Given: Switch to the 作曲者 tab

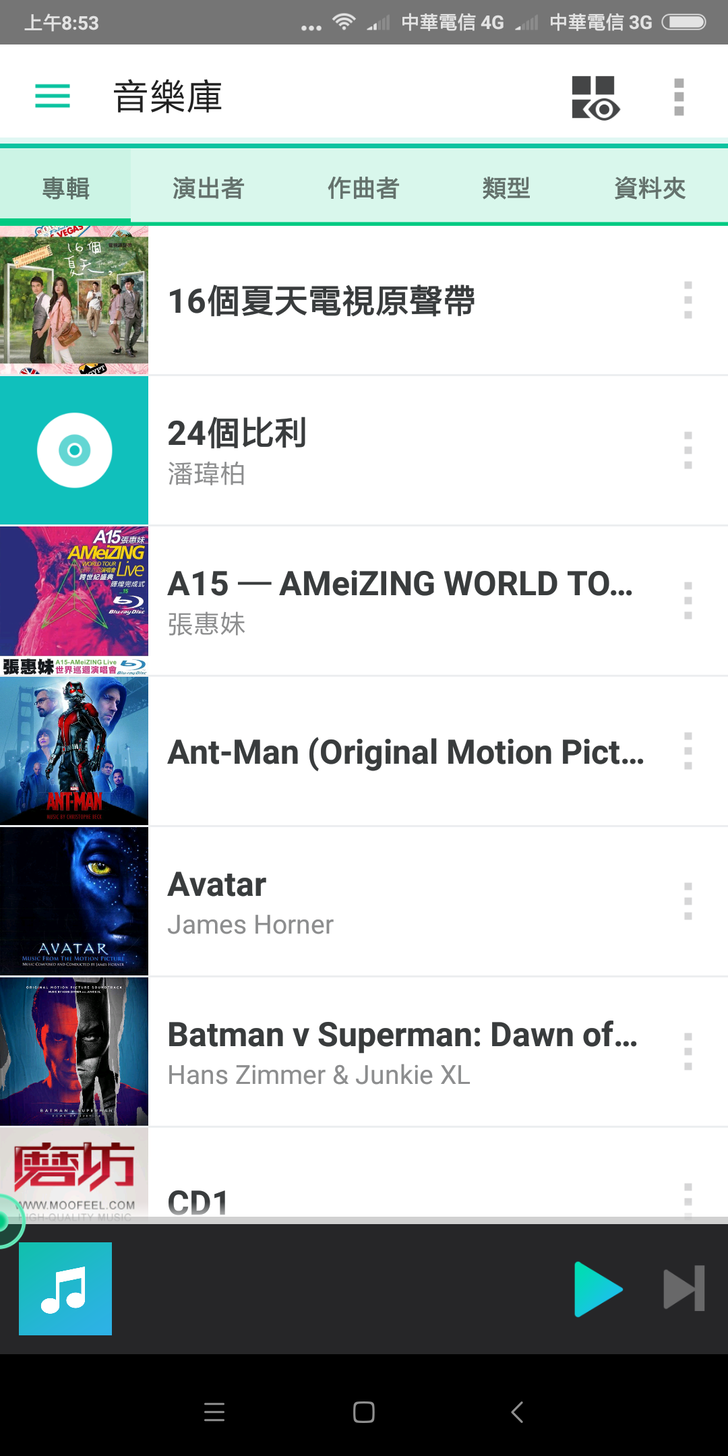Looking at the screenshot, I should click(363, 188).
